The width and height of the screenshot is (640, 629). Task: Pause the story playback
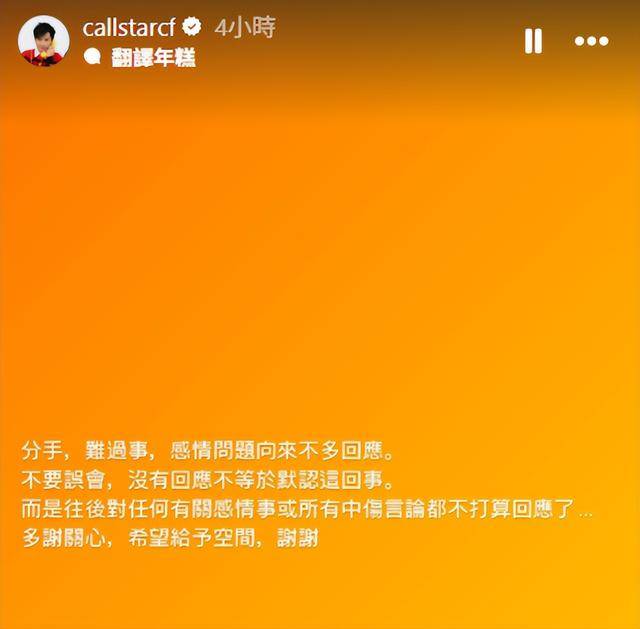click(533, 41)
